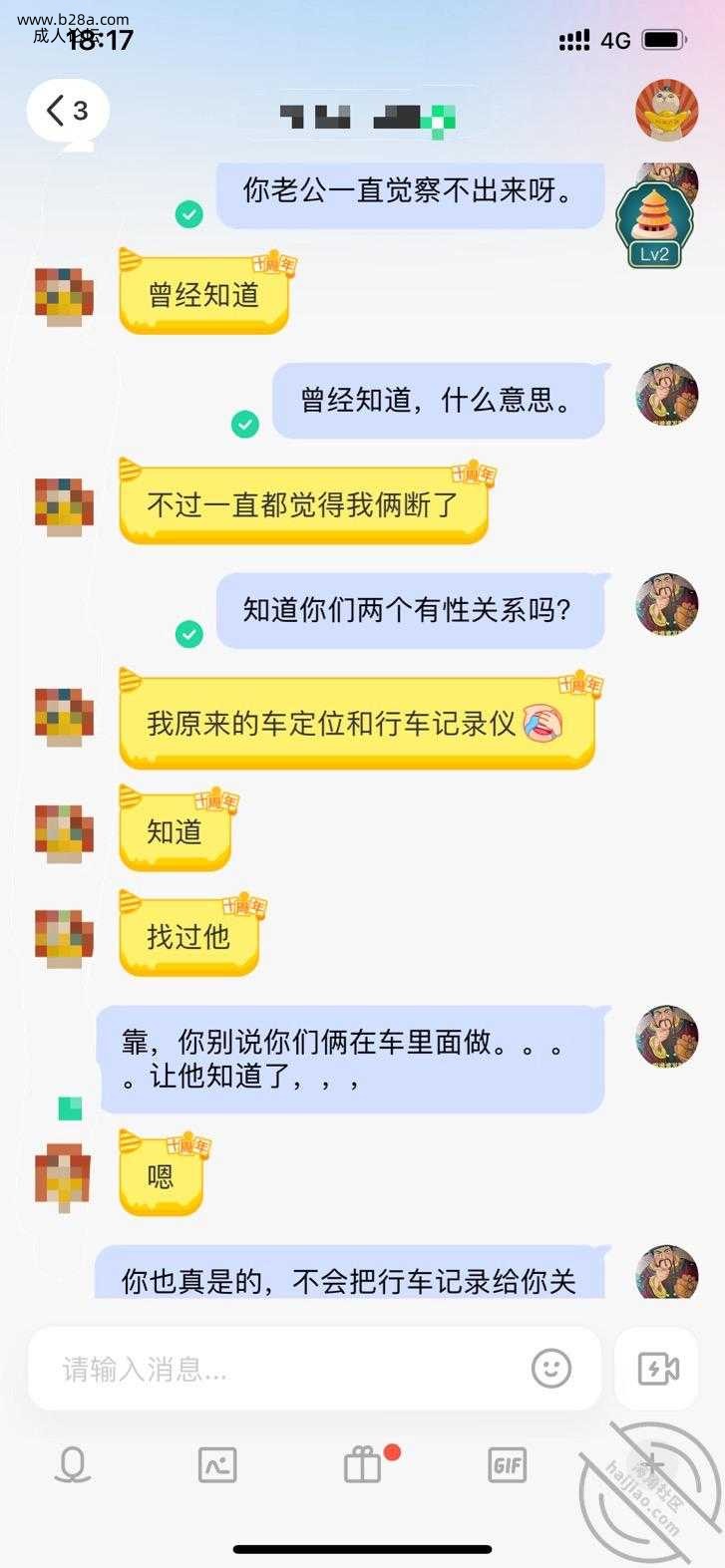Open the profile avatar in the header

[x=666, y=110]
